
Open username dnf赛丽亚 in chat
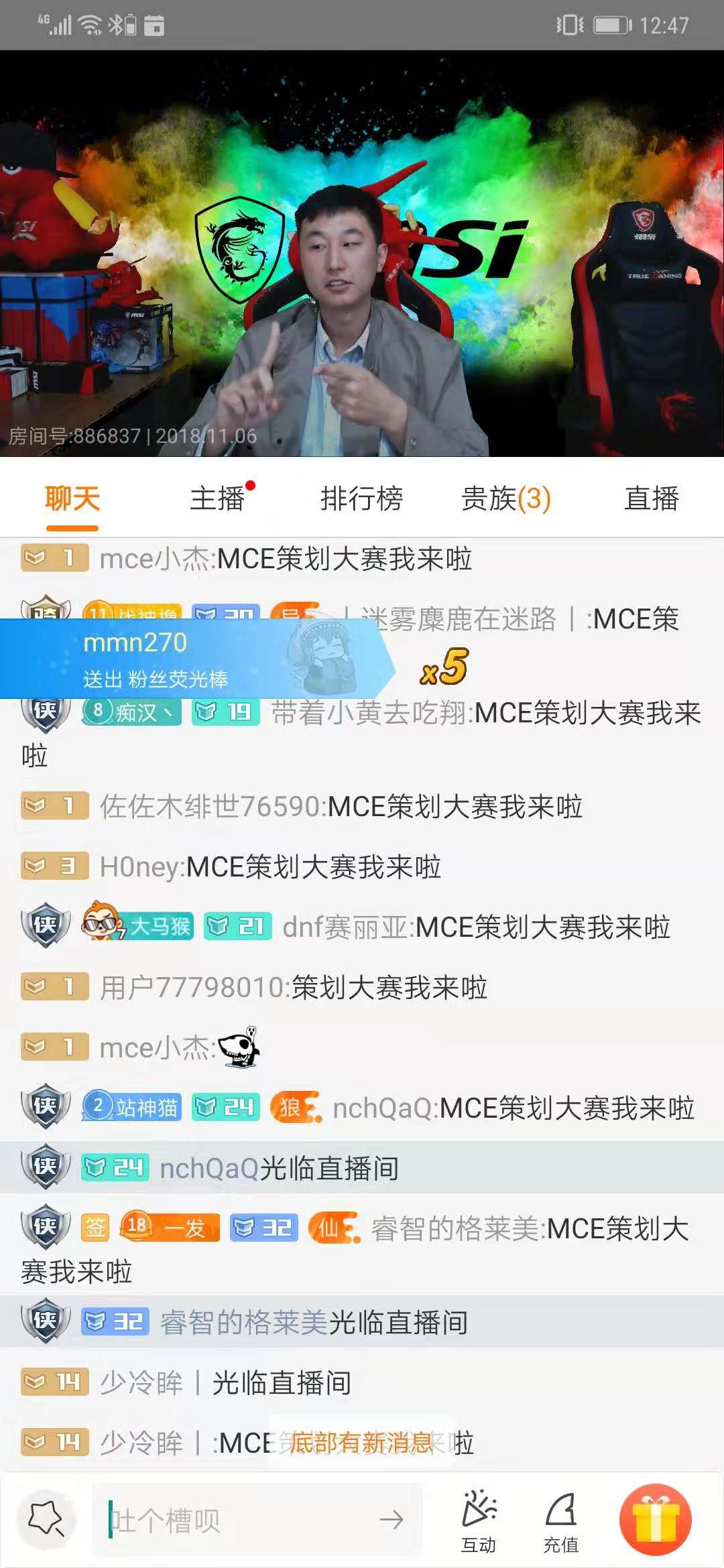[346, 927]
